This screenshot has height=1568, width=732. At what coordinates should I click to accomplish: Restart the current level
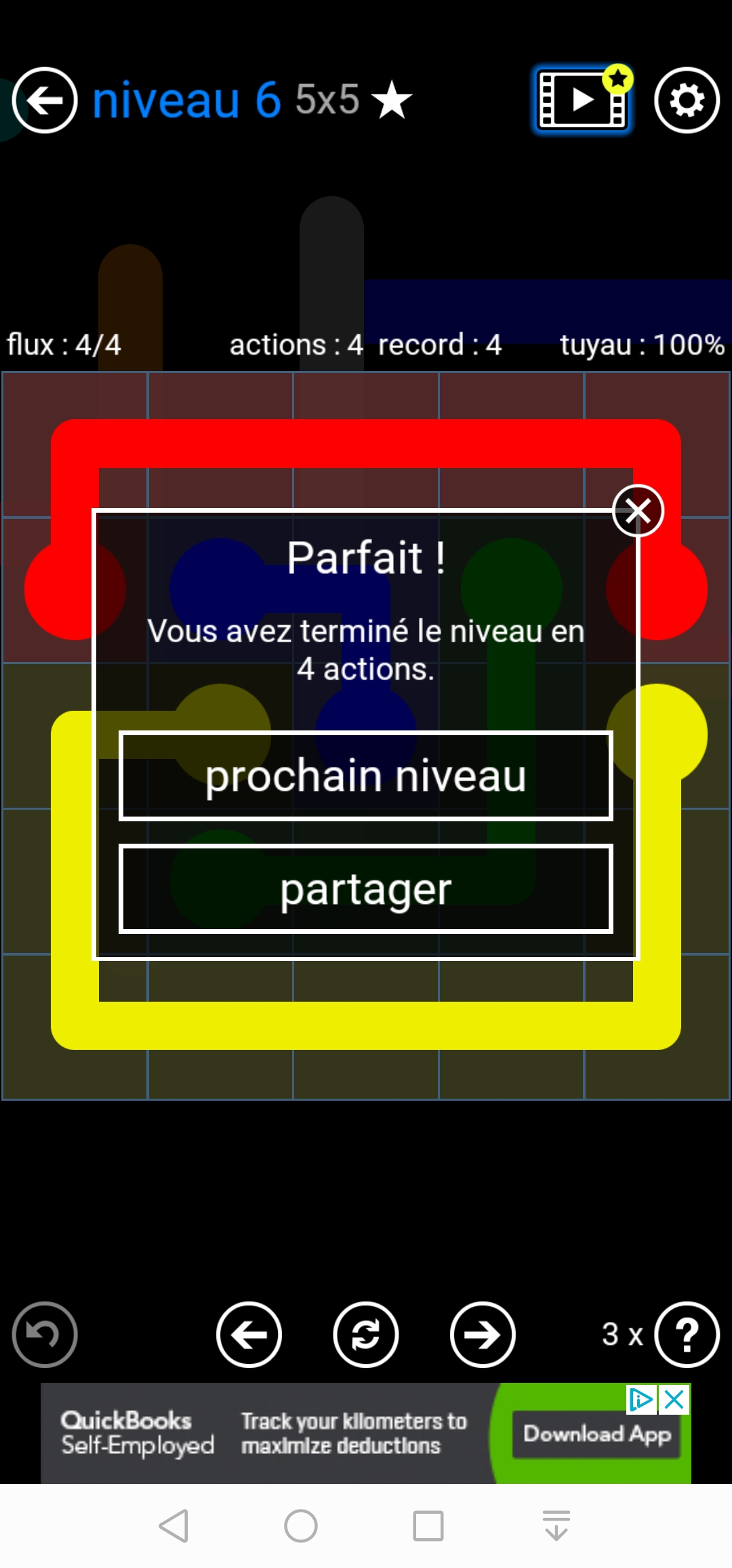click(366, 1335)
